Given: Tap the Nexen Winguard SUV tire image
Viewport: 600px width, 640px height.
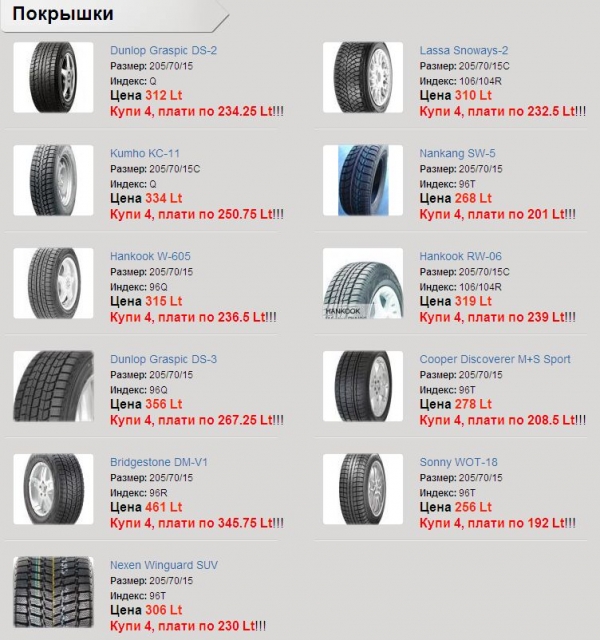Looking at the screenshot, I should (x=53, y=592).
